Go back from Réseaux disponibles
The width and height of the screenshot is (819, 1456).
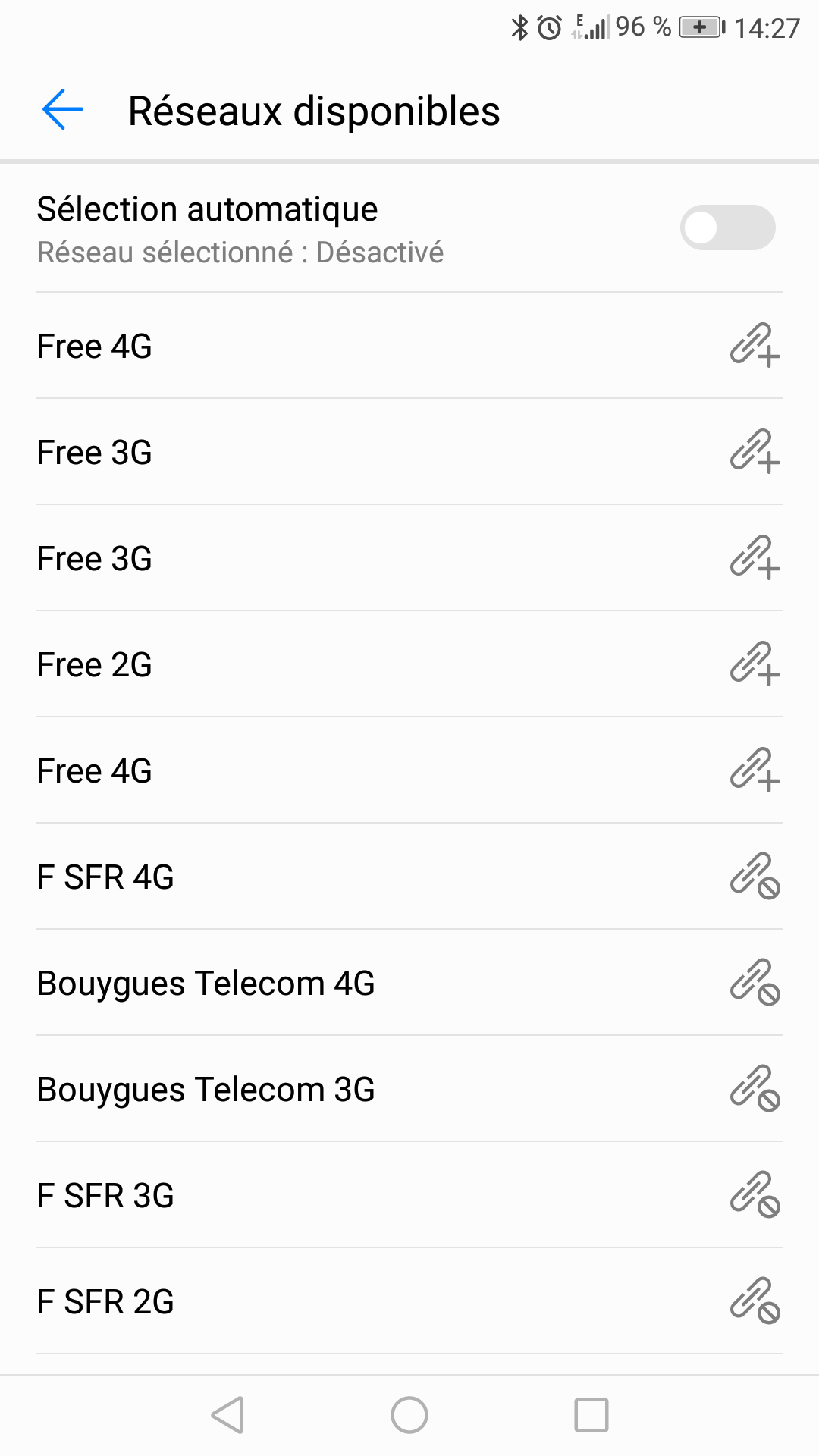pos(63,110)
